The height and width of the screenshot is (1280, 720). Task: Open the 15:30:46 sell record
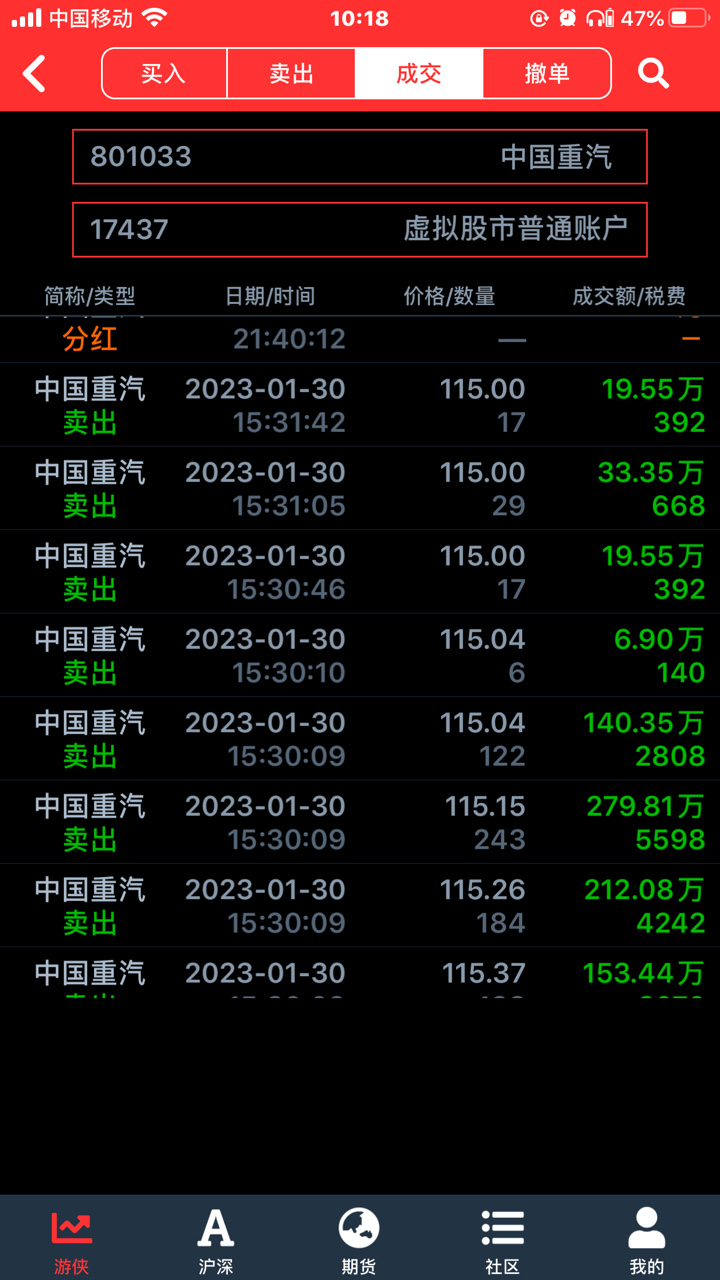click(360, 572)
